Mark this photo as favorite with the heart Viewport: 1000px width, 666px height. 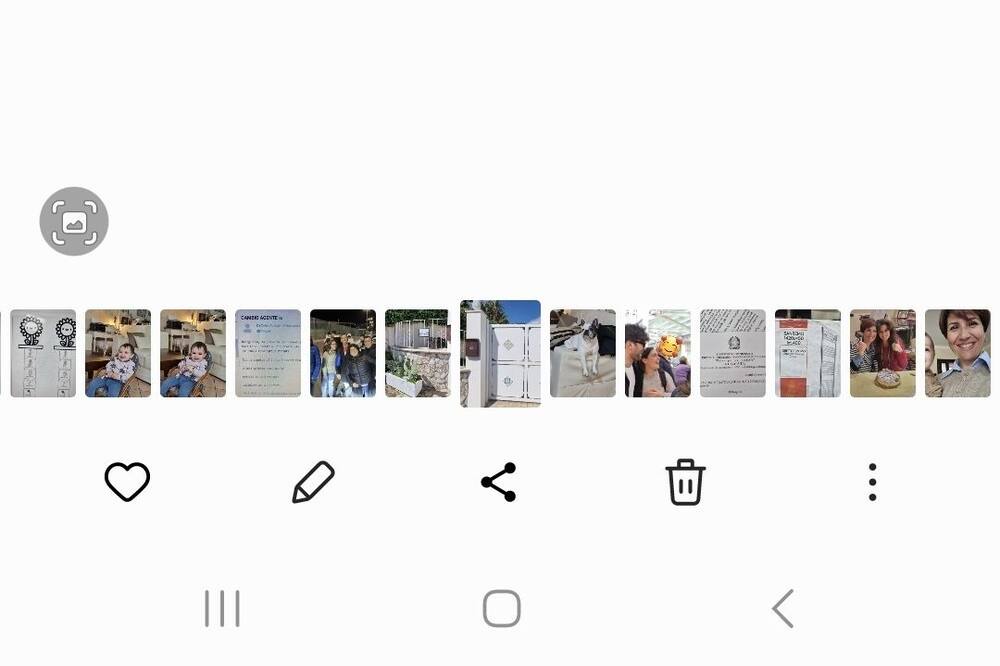(x=127, y=482)
